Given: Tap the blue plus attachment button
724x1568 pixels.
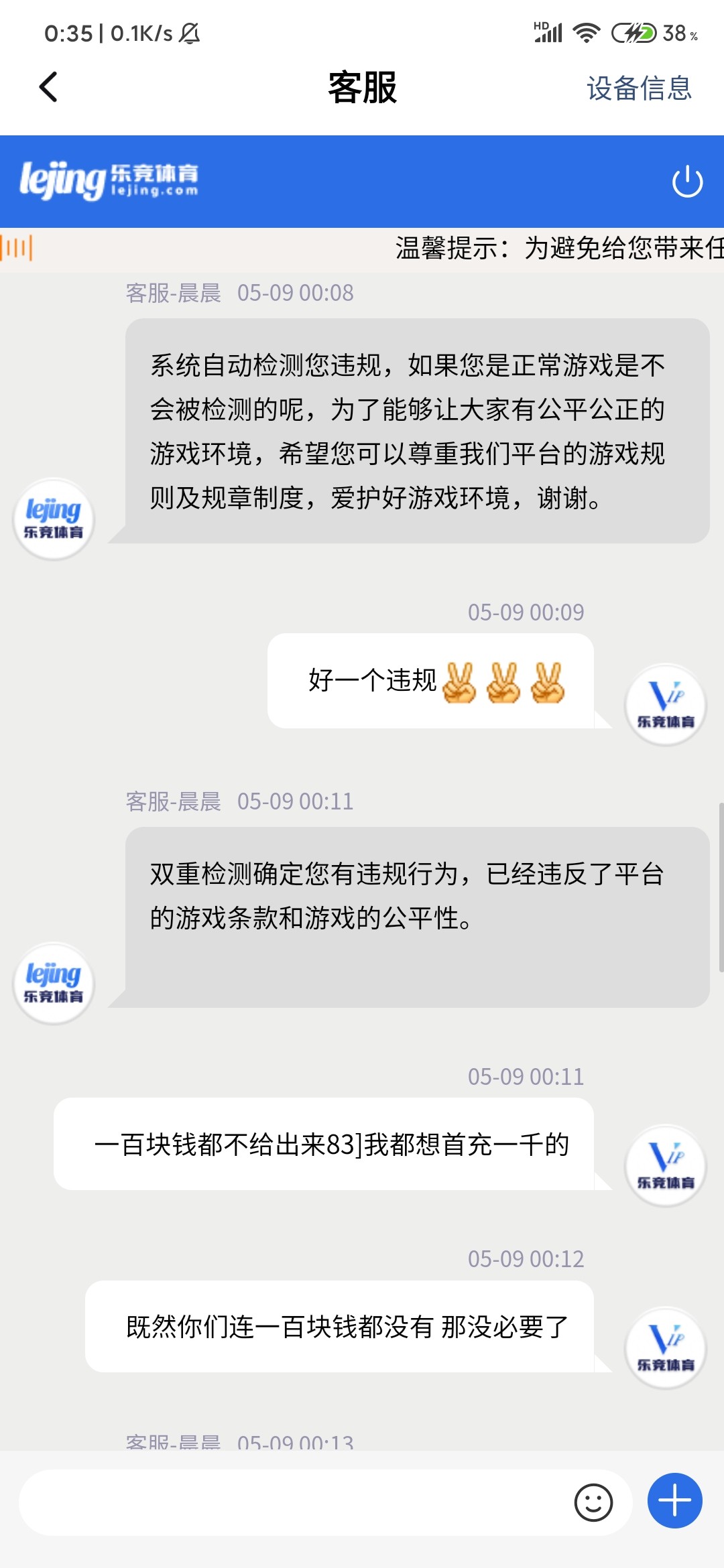Looking at the screenshot, I should [x=674, y=1501].
